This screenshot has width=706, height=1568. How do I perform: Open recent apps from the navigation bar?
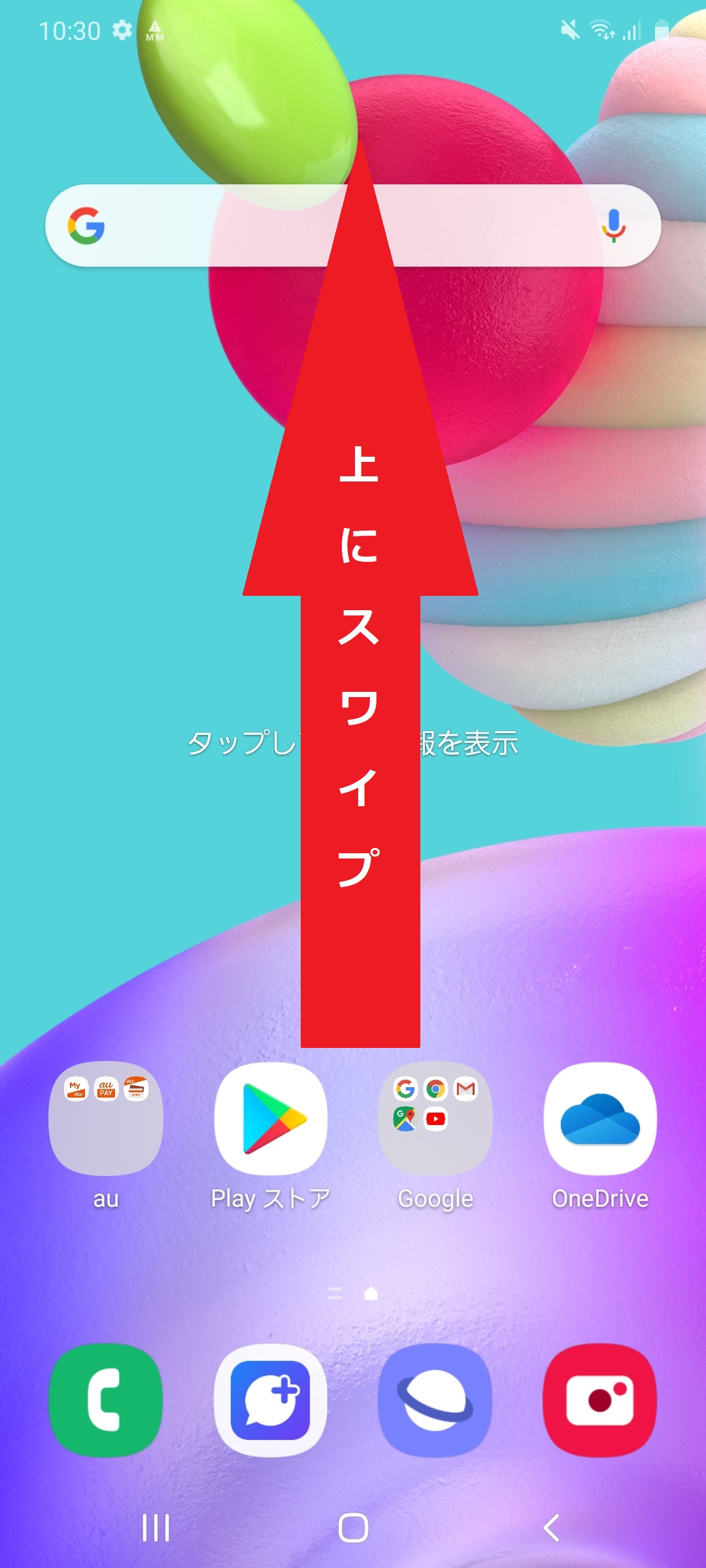[156, 1528]
